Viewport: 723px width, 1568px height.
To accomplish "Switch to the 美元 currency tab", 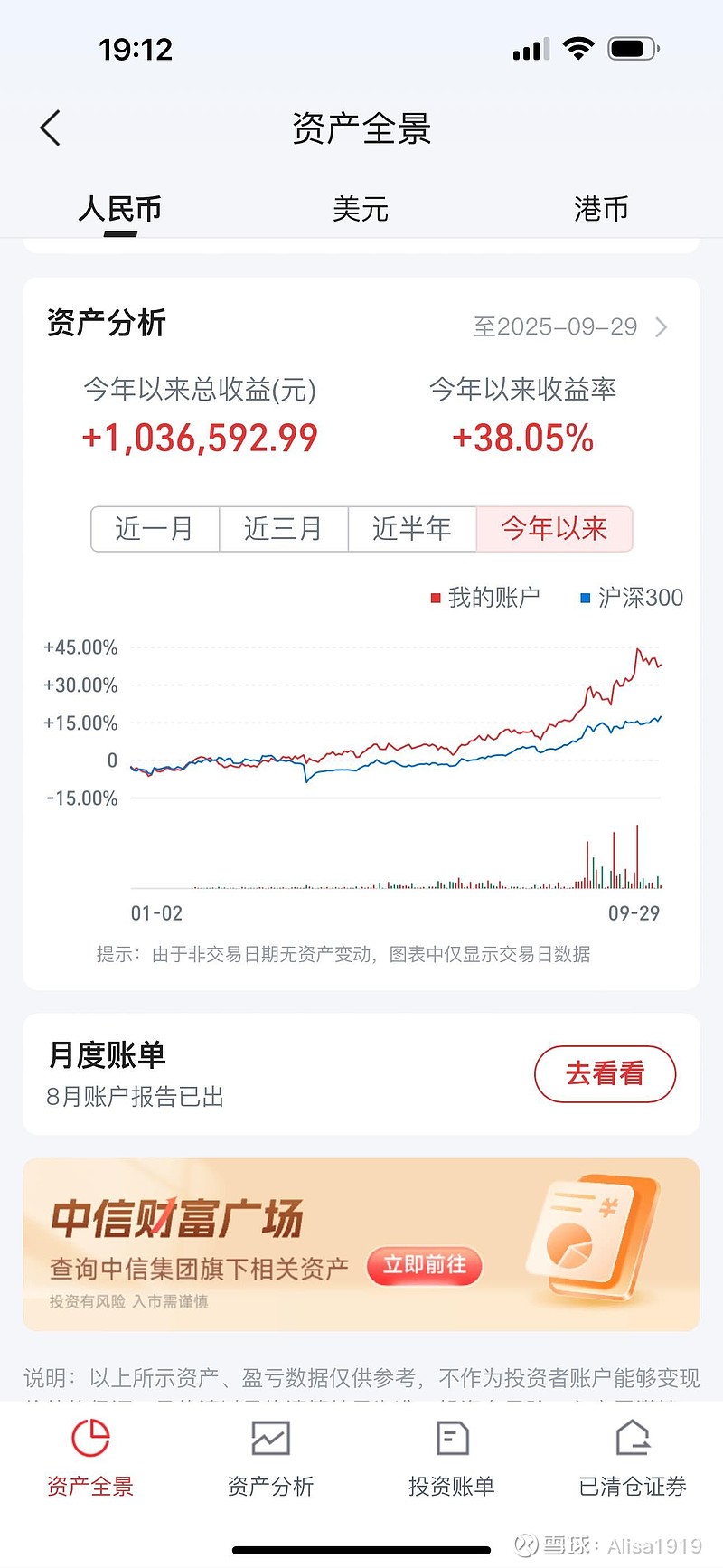I will click(361, 209).
